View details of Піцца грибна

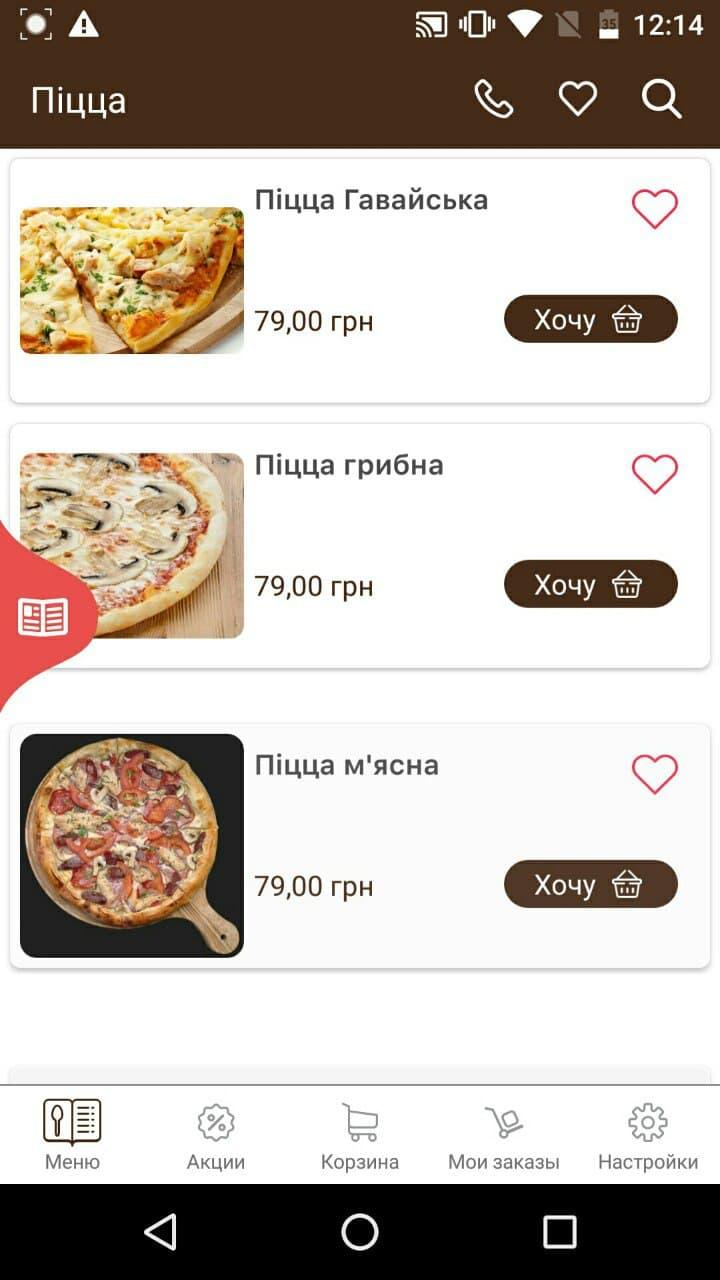(x=349, y=465)
